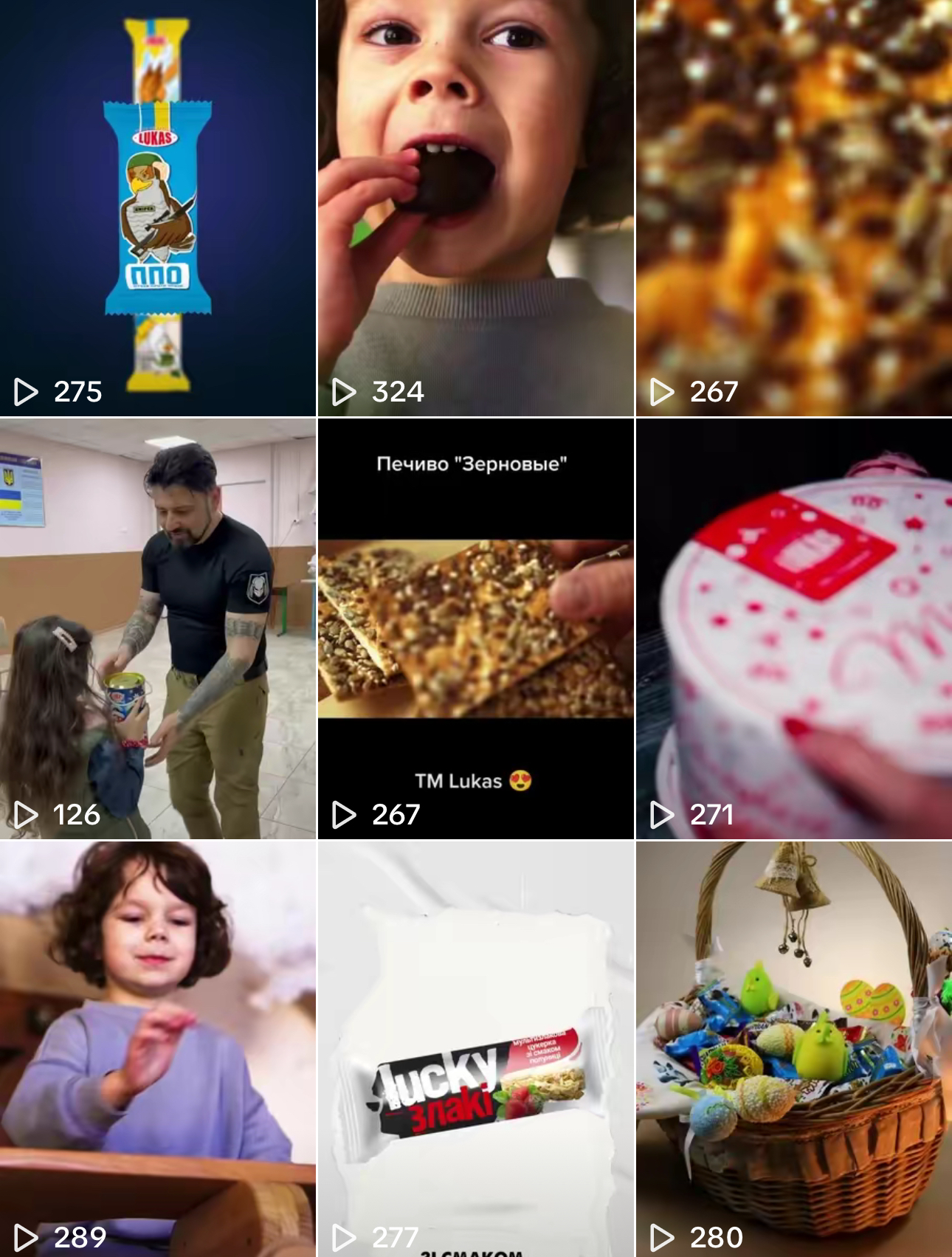Play the video of child eating cookie
The image size is (952, 1257).
475,208
